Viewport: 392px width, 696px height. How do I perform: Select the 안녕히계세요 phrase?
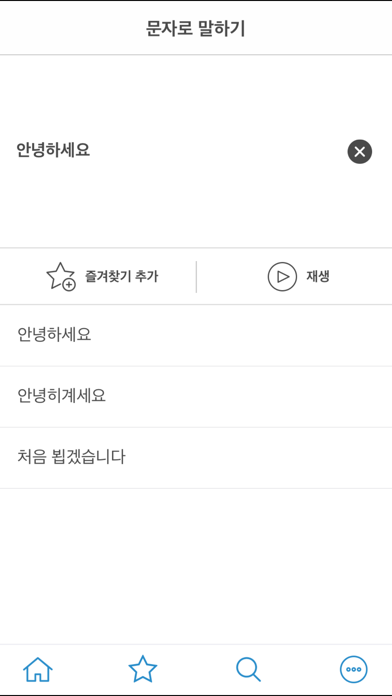[196, 397]
